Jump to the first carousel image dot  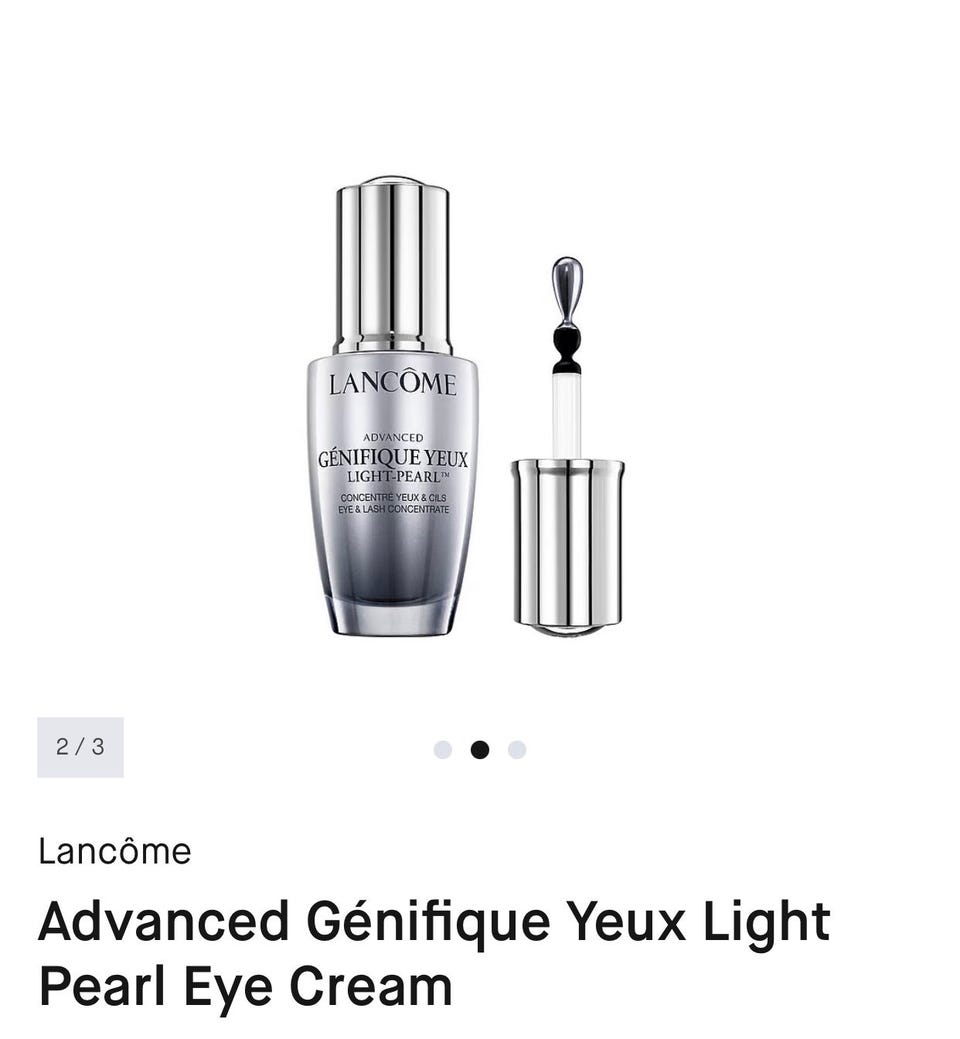pyautogui.click(x=443, y=750)
